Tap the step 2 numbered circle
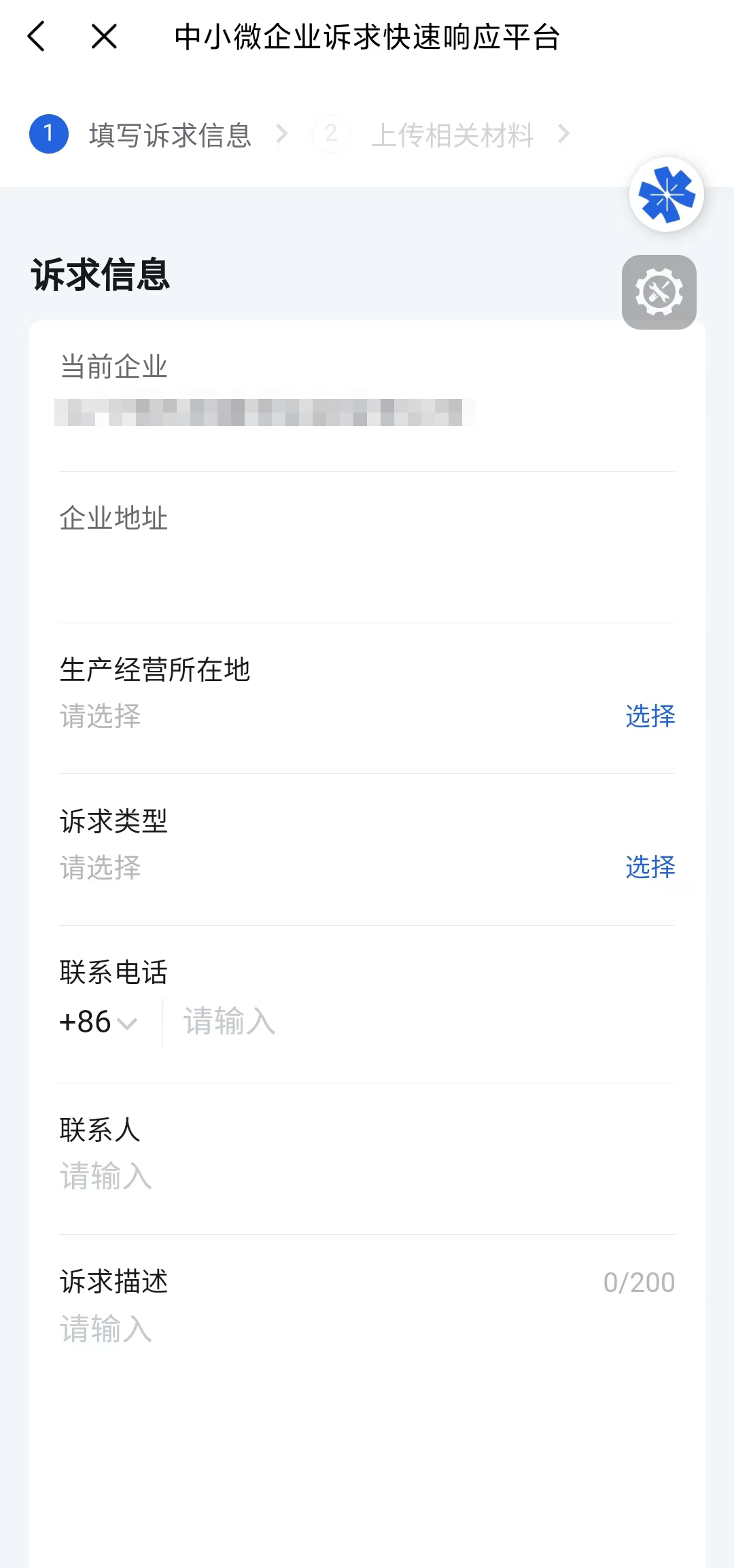Image resolution: width=734 pixels, height=1568 pixels. (332, 134)
